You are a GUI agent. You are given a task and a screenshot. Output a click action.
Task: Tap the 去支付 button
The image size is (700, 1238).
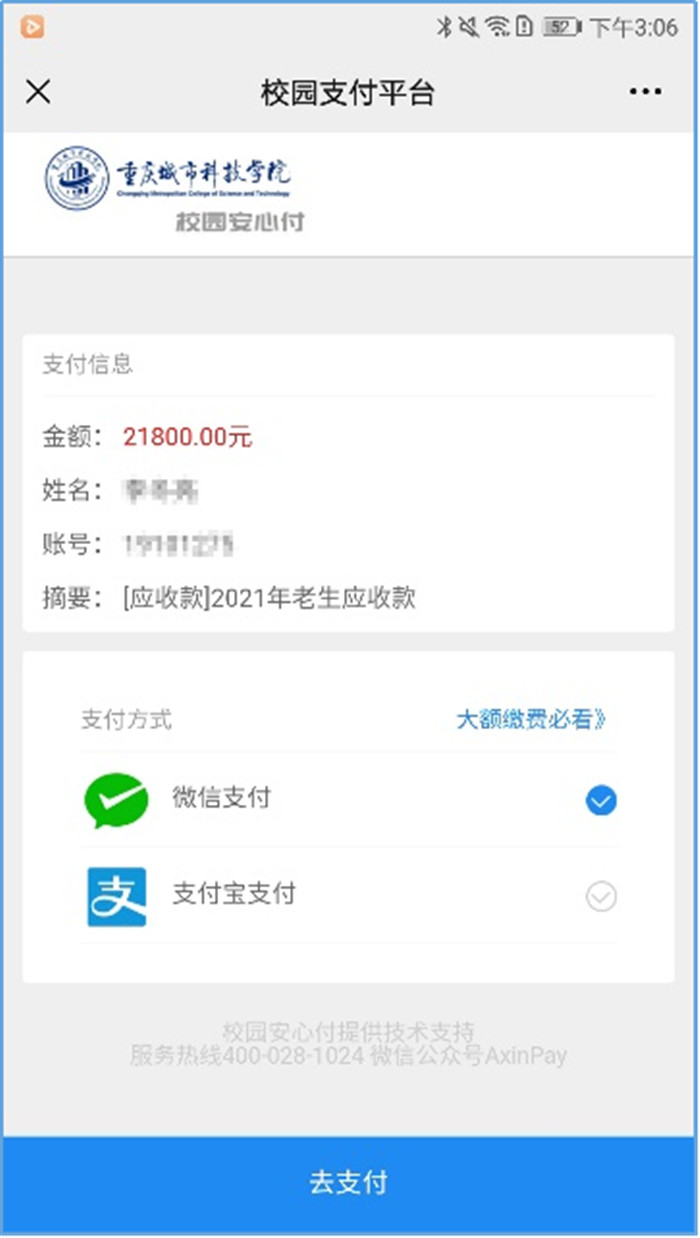point(349,1182)
